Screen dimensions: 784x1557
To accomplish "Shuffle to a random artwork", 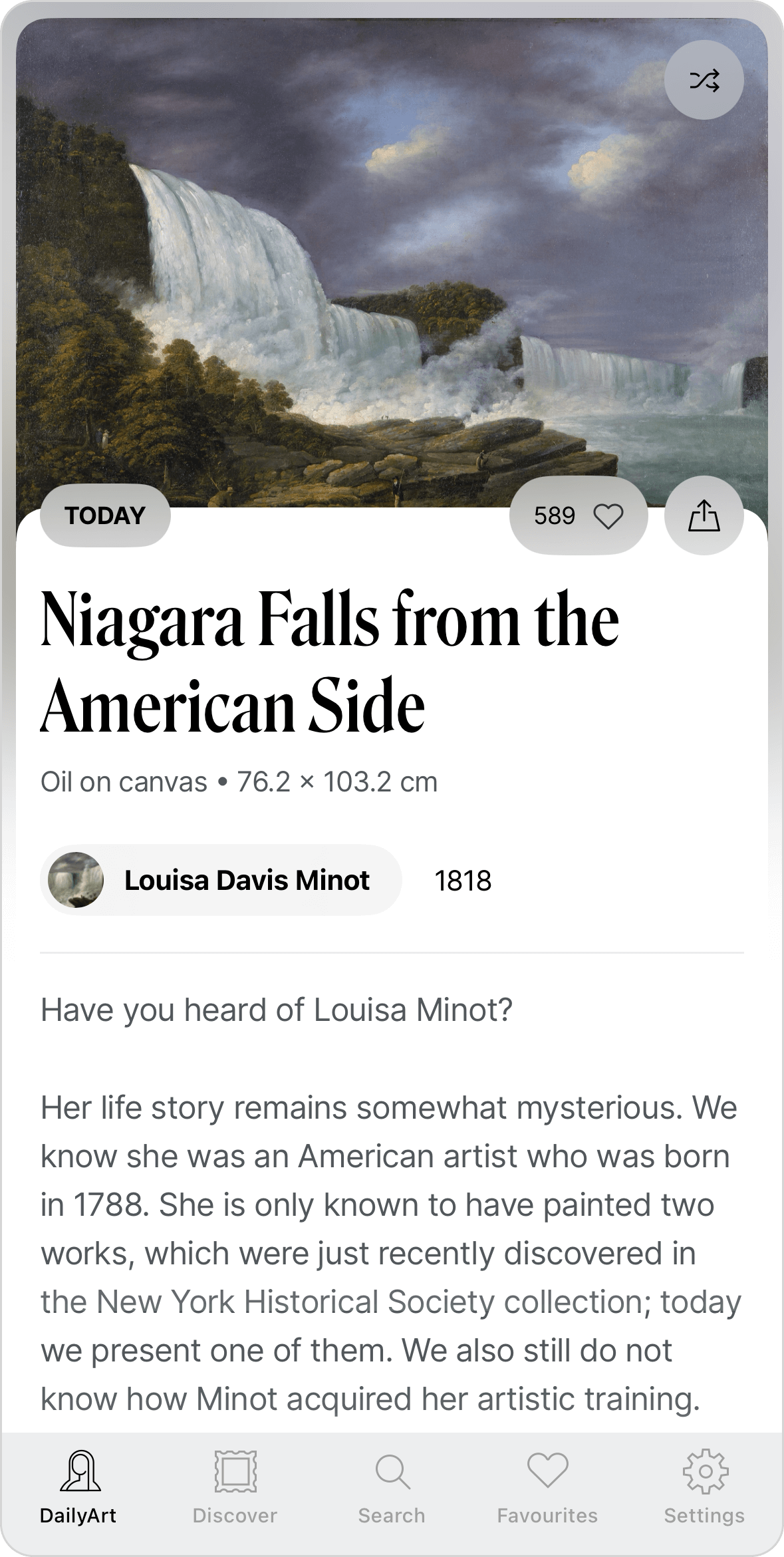I will [x=704, y=80].
